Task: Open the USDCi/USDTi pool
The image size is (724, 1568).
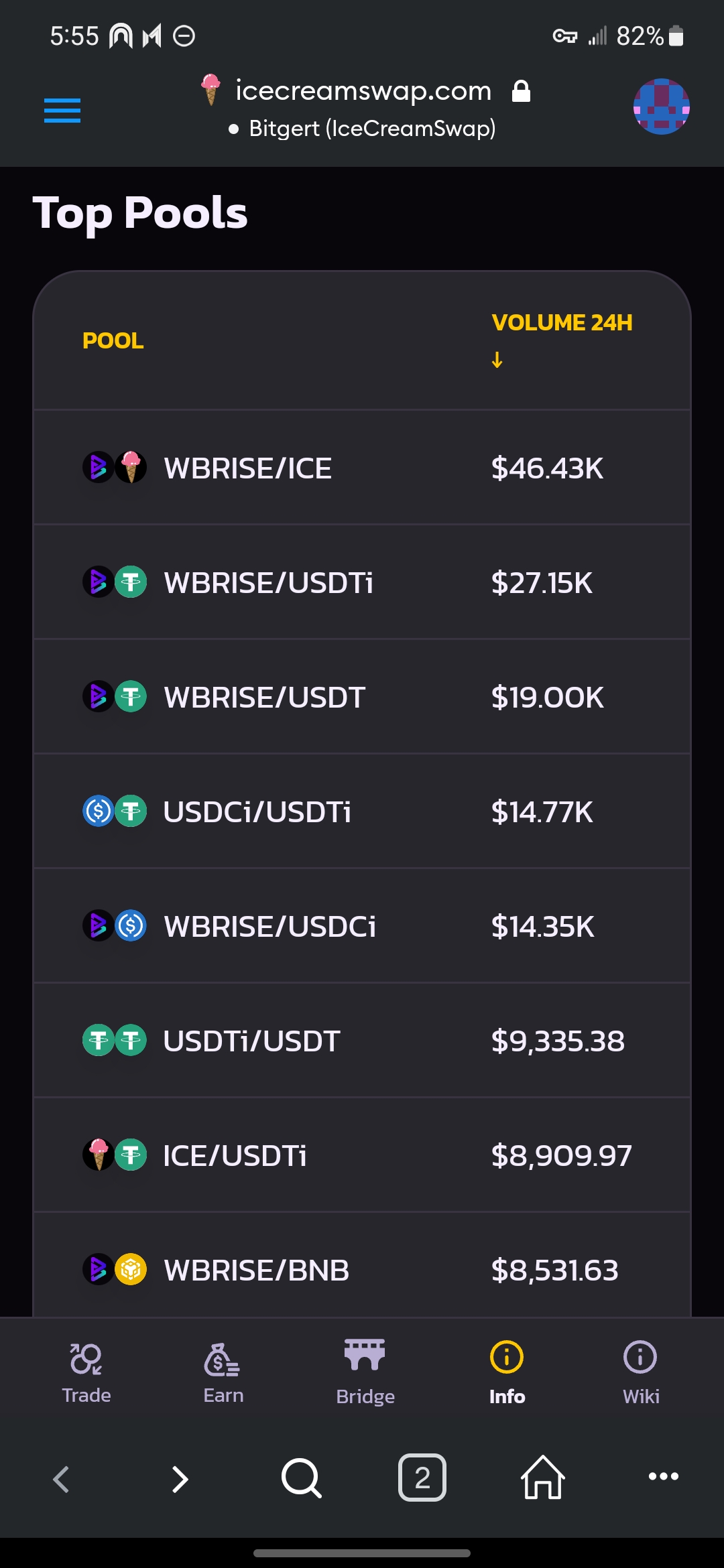Action: [x=362, y=811]
